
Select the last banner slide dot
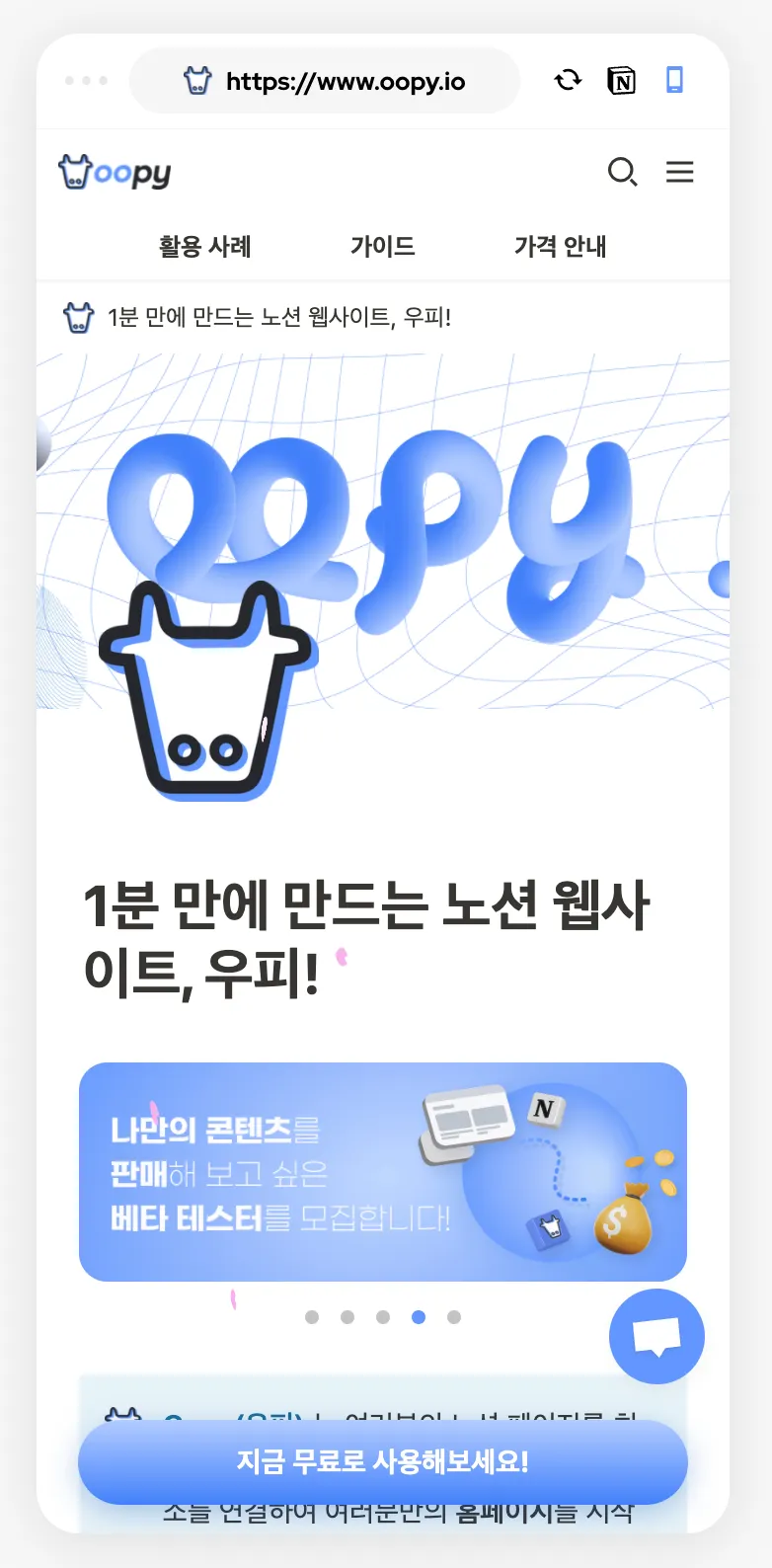point(454,1317)
